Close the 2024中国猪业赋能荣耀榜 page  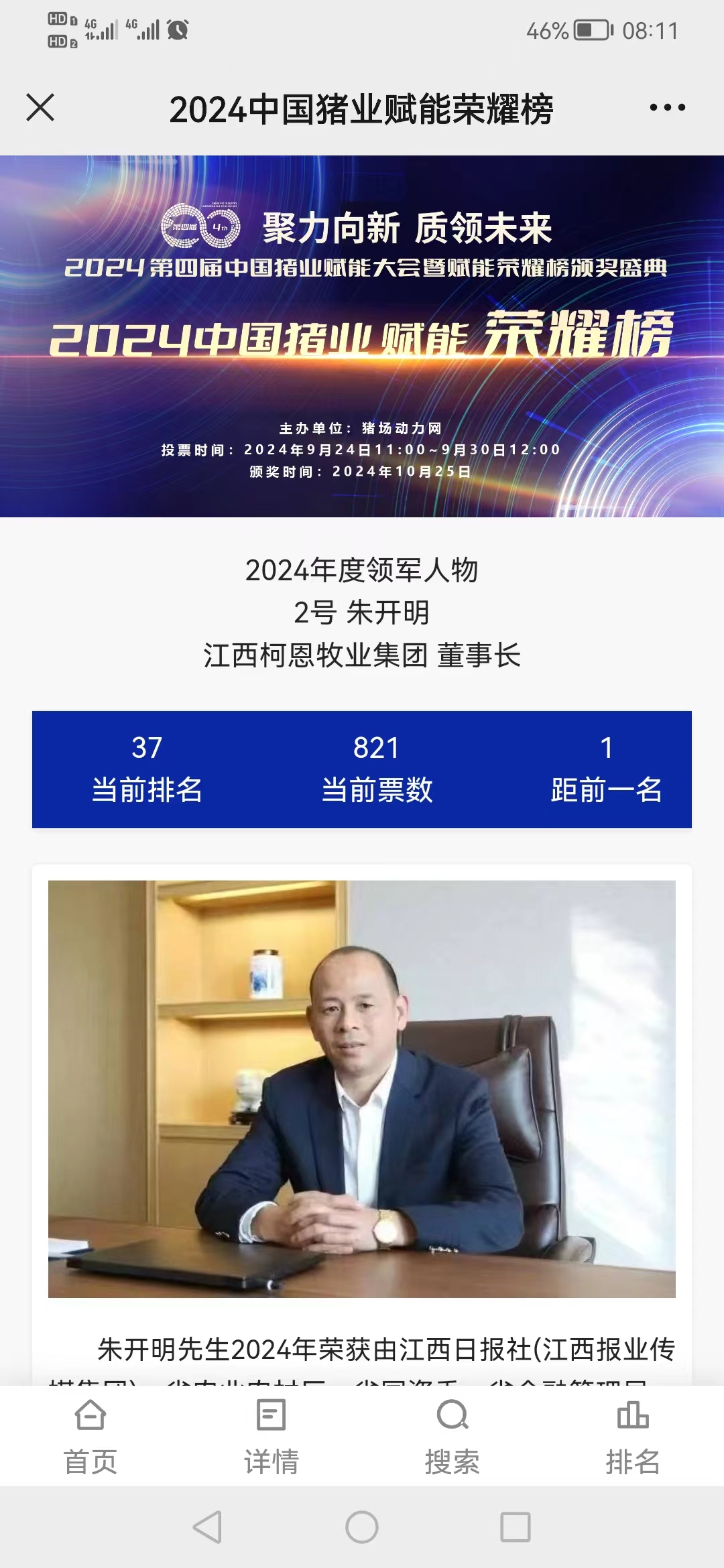[40, 108]
